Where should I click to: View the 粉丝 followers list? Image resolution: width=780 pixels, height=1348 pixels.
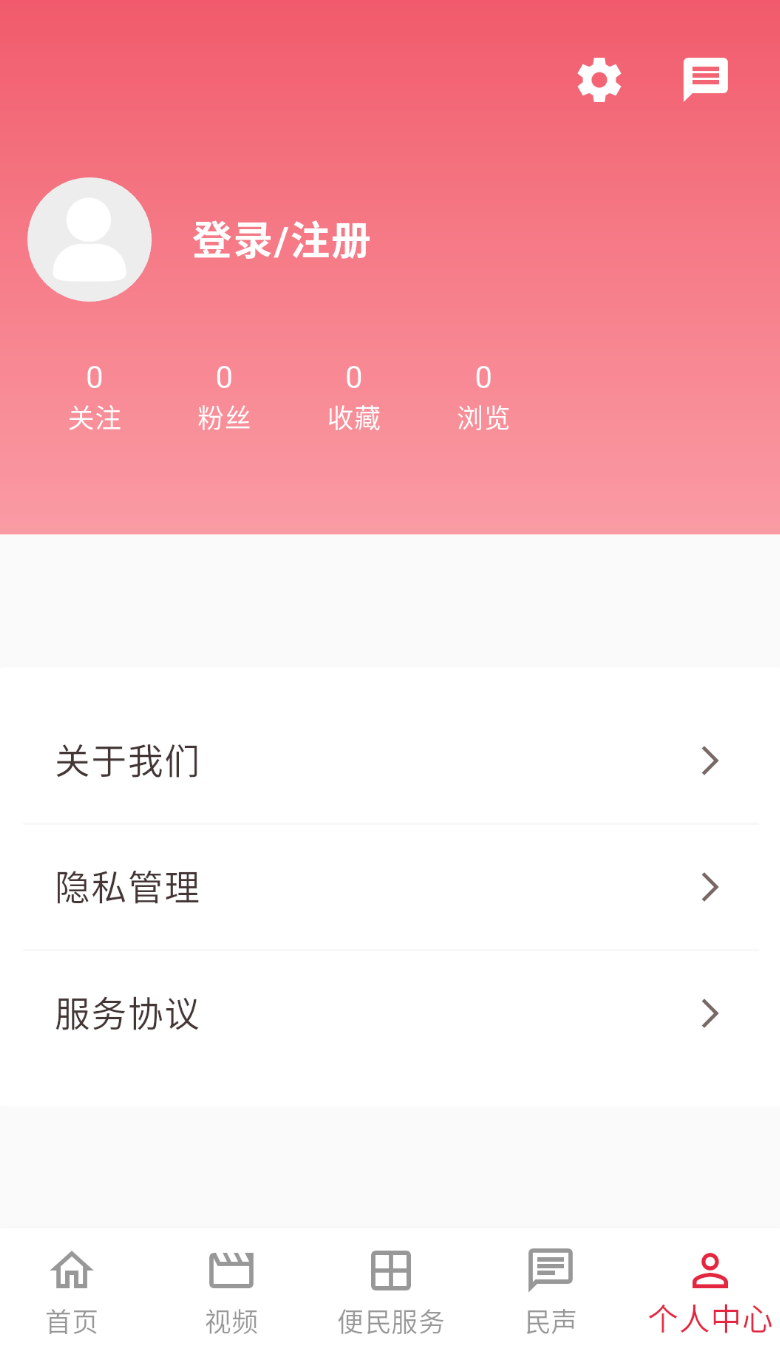224,398
